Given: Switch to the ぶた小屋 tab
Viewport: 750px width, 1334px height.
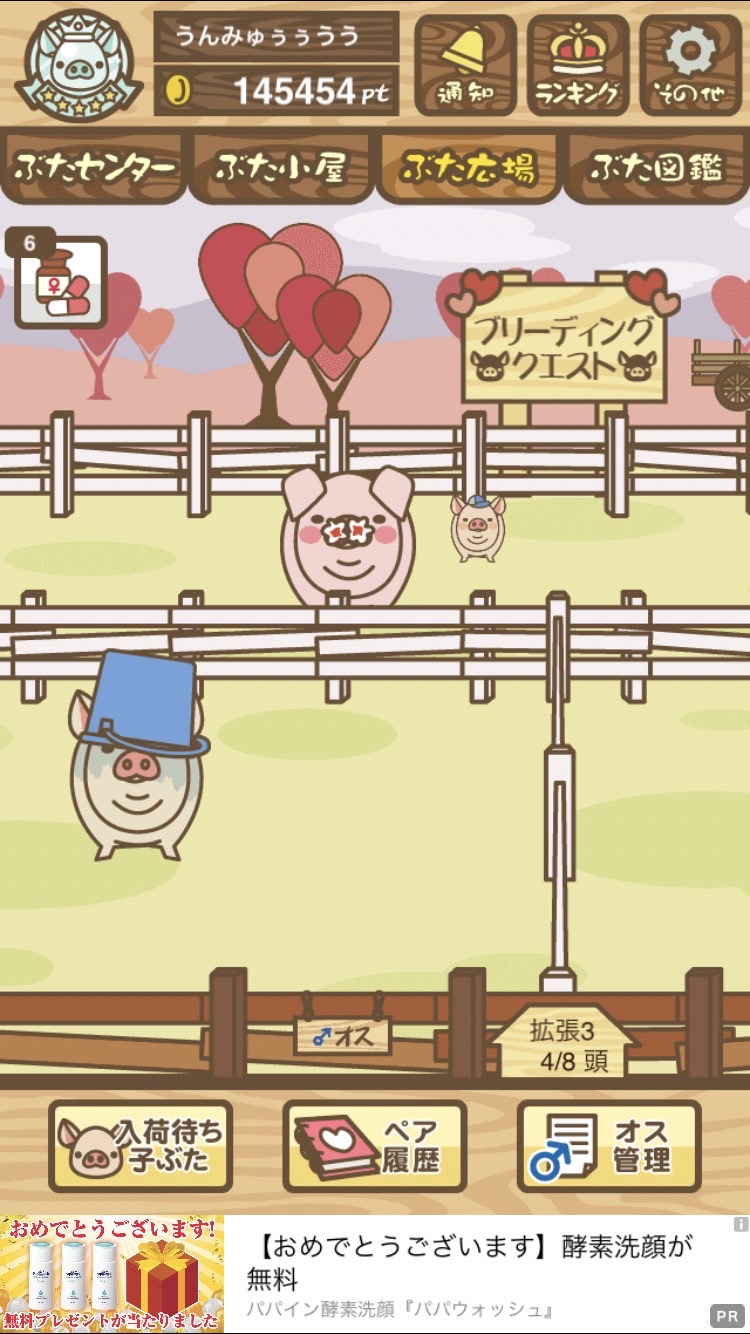Looking at the screenshot, I should tap(281, 168).
